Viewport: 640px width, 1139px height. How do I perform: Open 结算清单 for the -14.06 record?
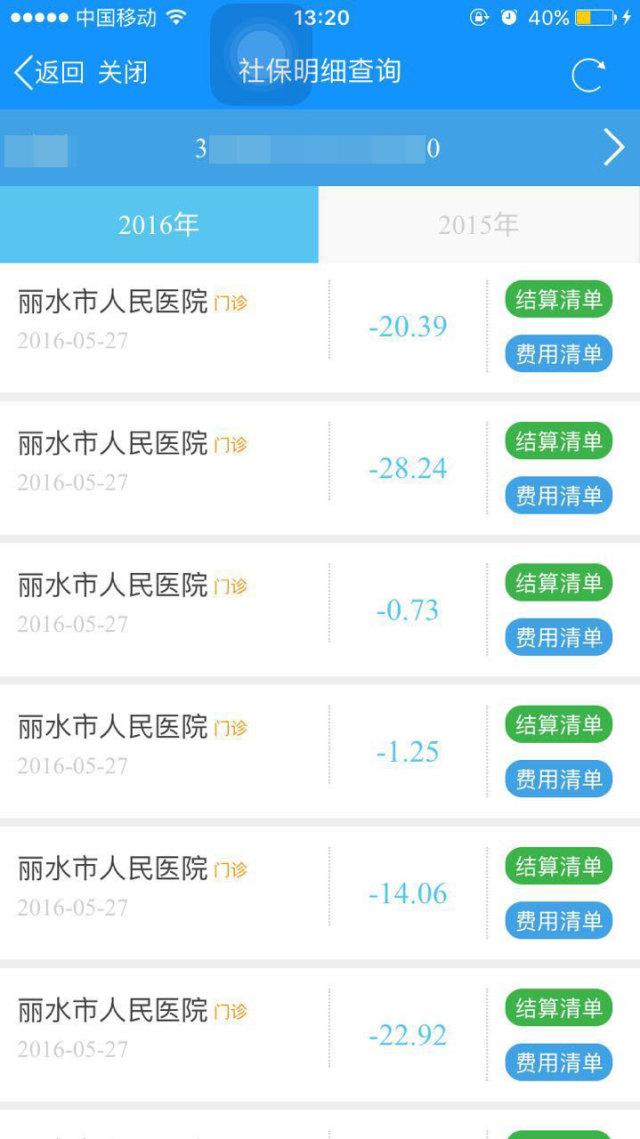559,866
